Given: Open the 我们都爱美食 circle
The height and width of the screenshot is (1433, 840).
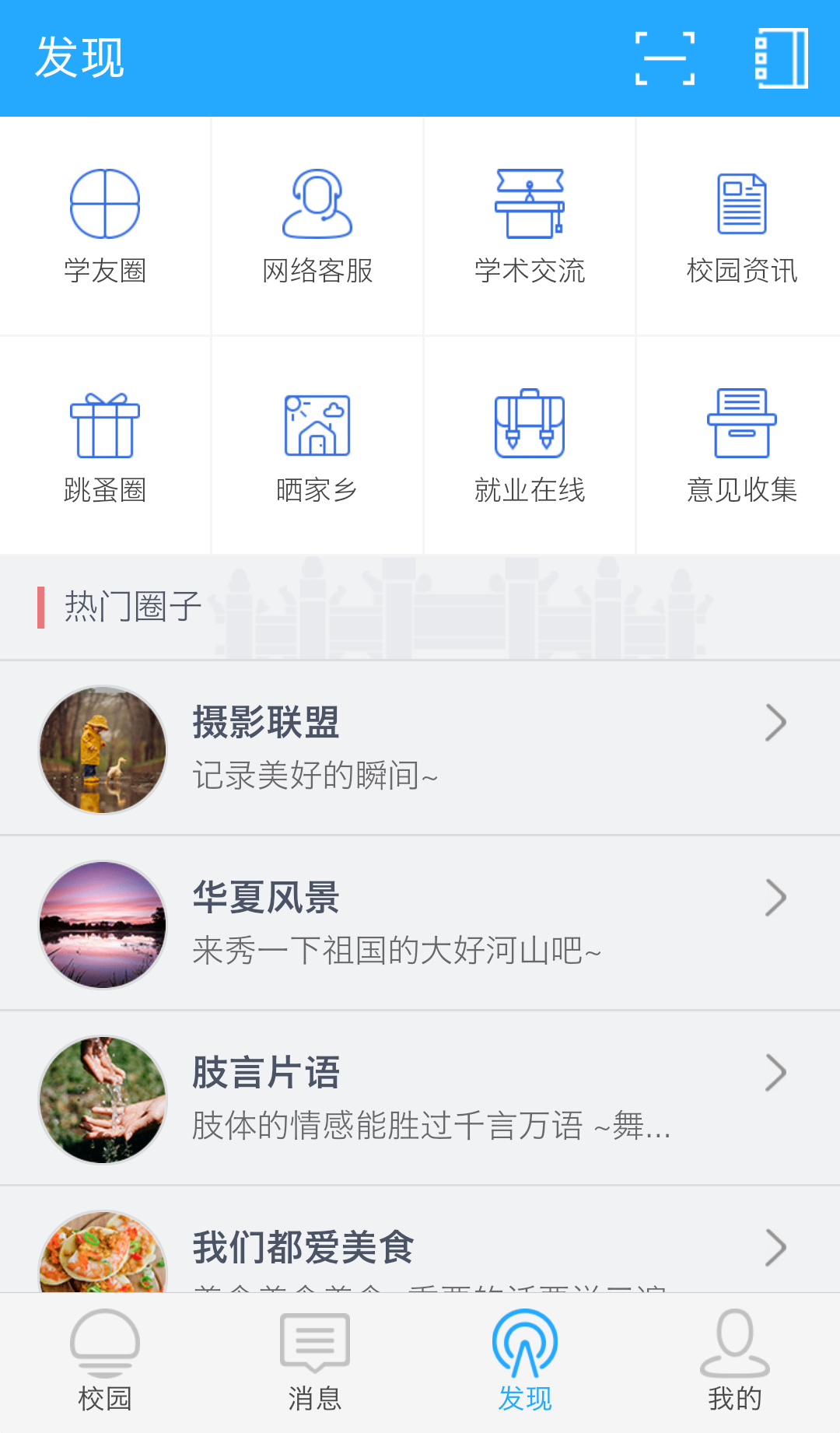Looking at the screenshot, I should [420, 1249].
